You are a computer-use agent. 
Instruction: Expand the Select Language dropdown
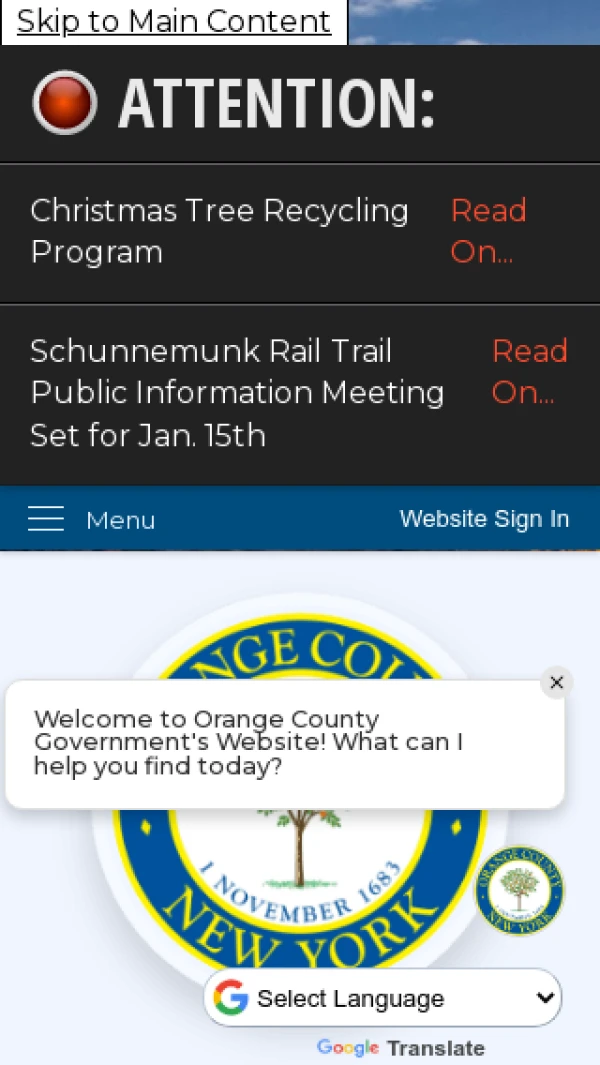[x=384, y=998]
